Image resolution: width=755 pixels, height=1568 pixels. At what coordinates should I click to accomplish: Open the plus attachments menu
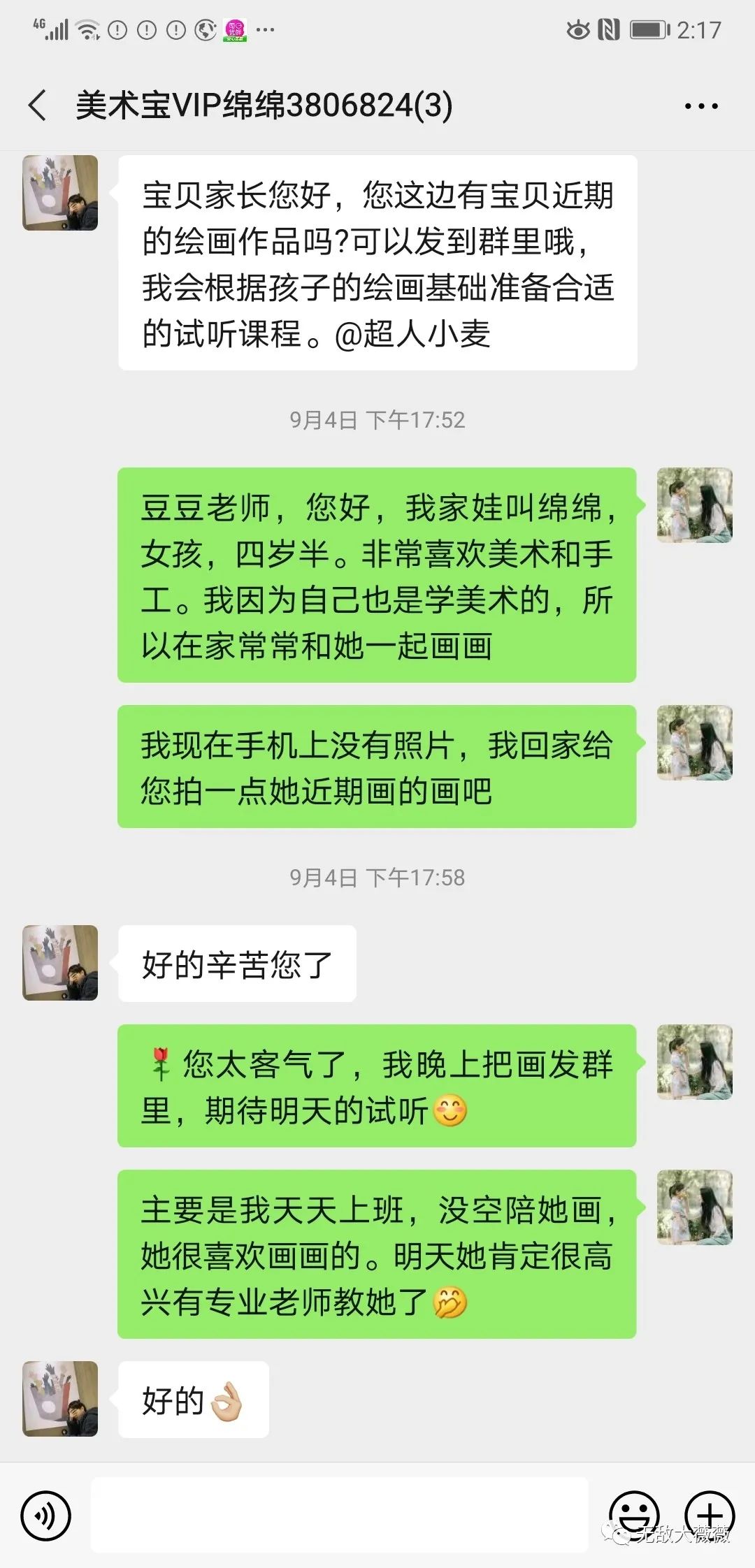pos(710,1515)
